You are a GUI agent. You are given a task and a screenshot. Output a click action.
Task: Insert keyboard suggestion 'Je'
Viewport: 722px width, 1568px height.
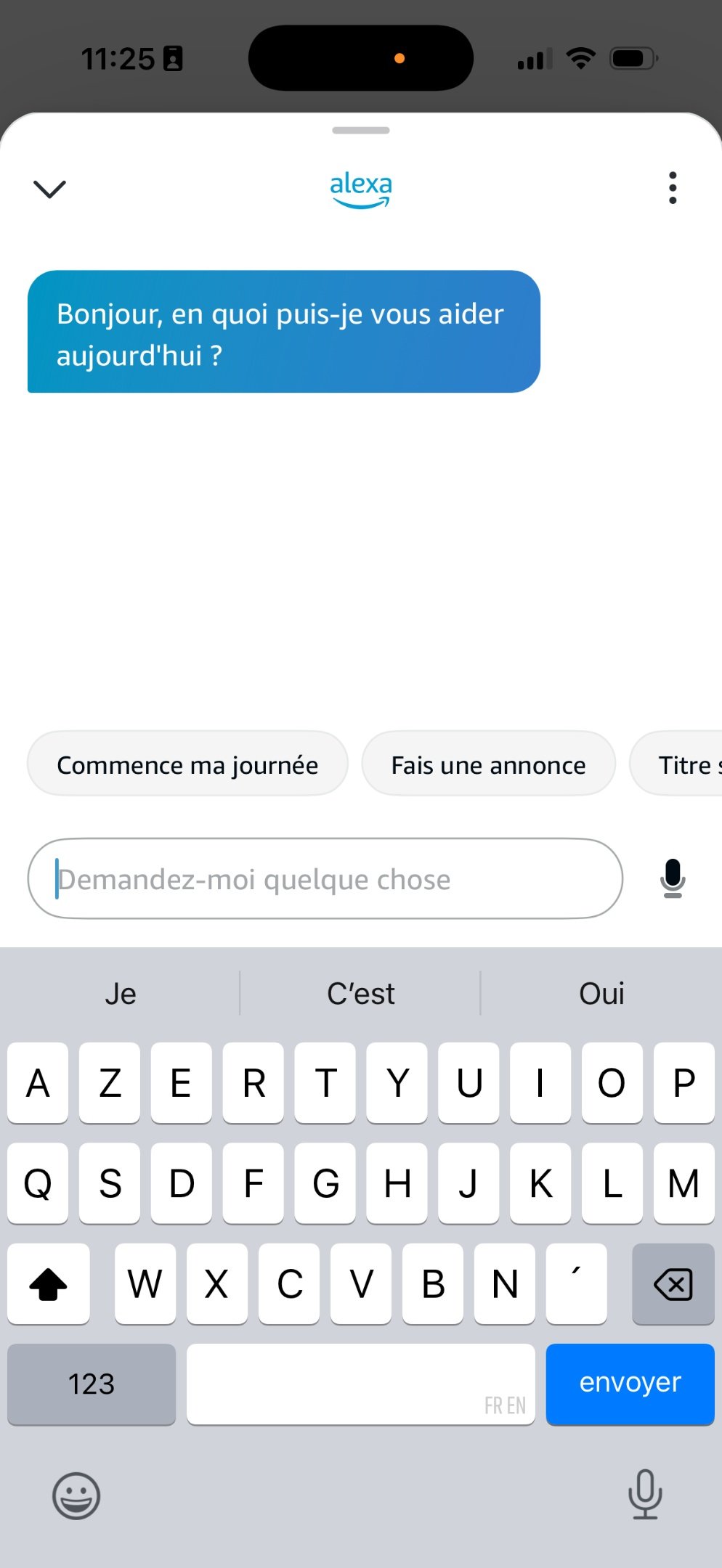[x=121, y=994]
